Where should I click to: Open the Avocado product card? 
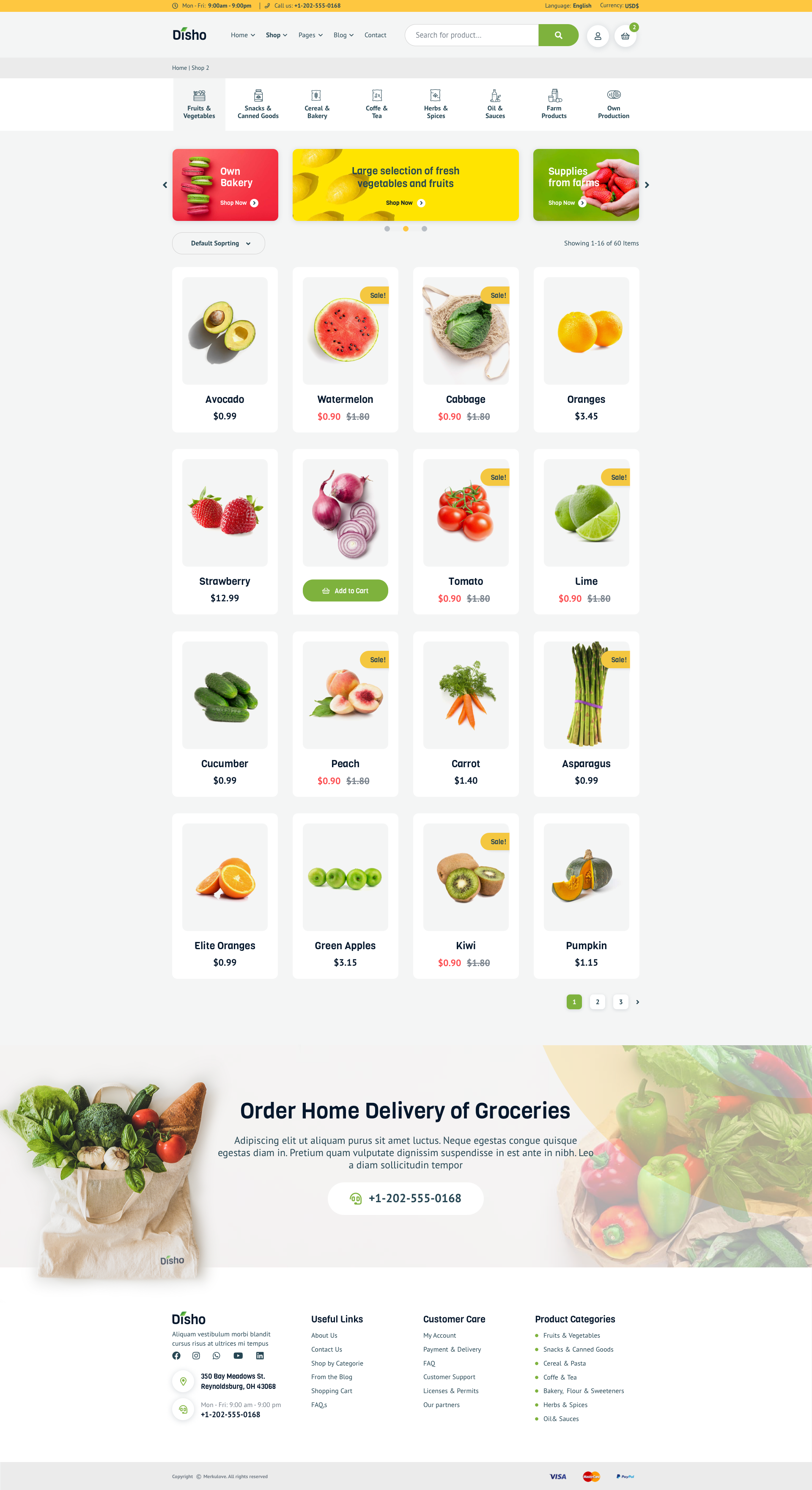(x=225, y=350)
